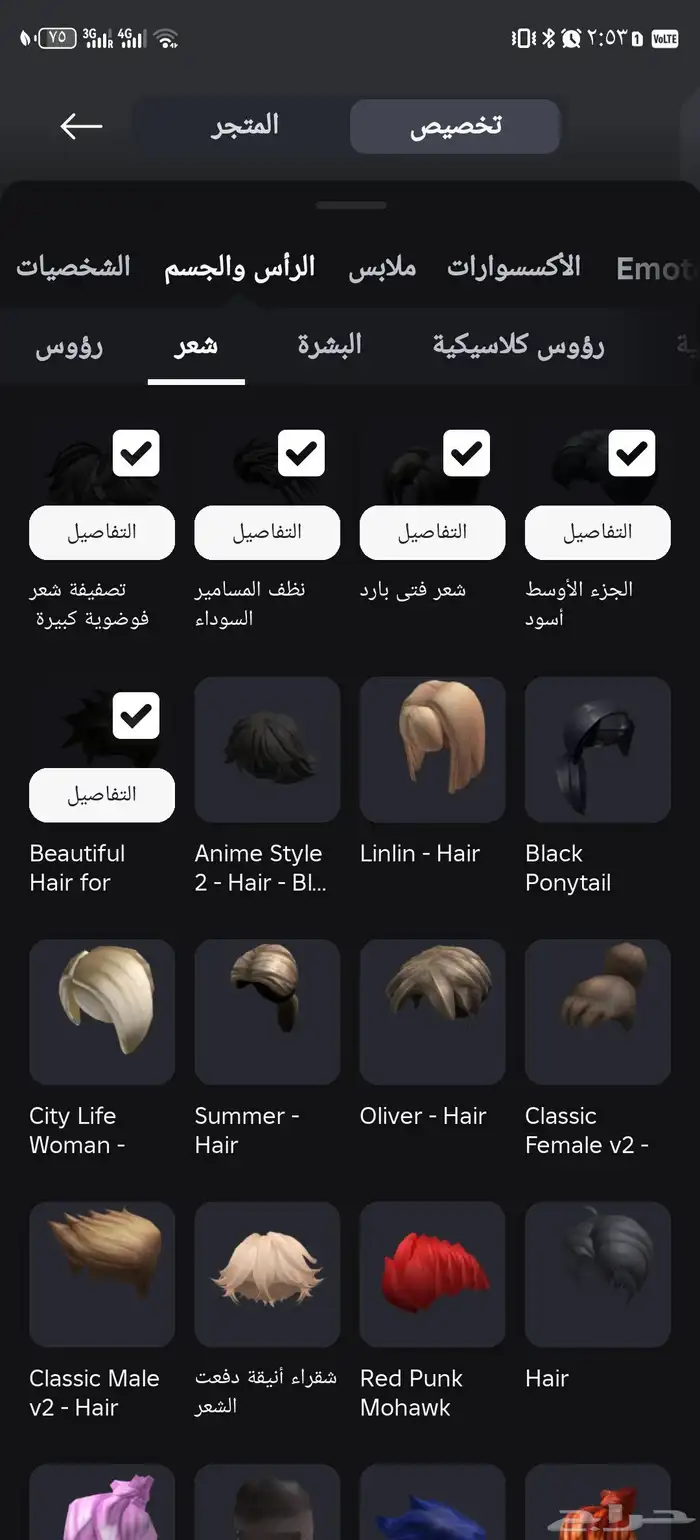This screenshot has height=1540, width=700.
Task: Open التفاصيل for شعر فتى بارد
Action: click(x=432, y=532)
